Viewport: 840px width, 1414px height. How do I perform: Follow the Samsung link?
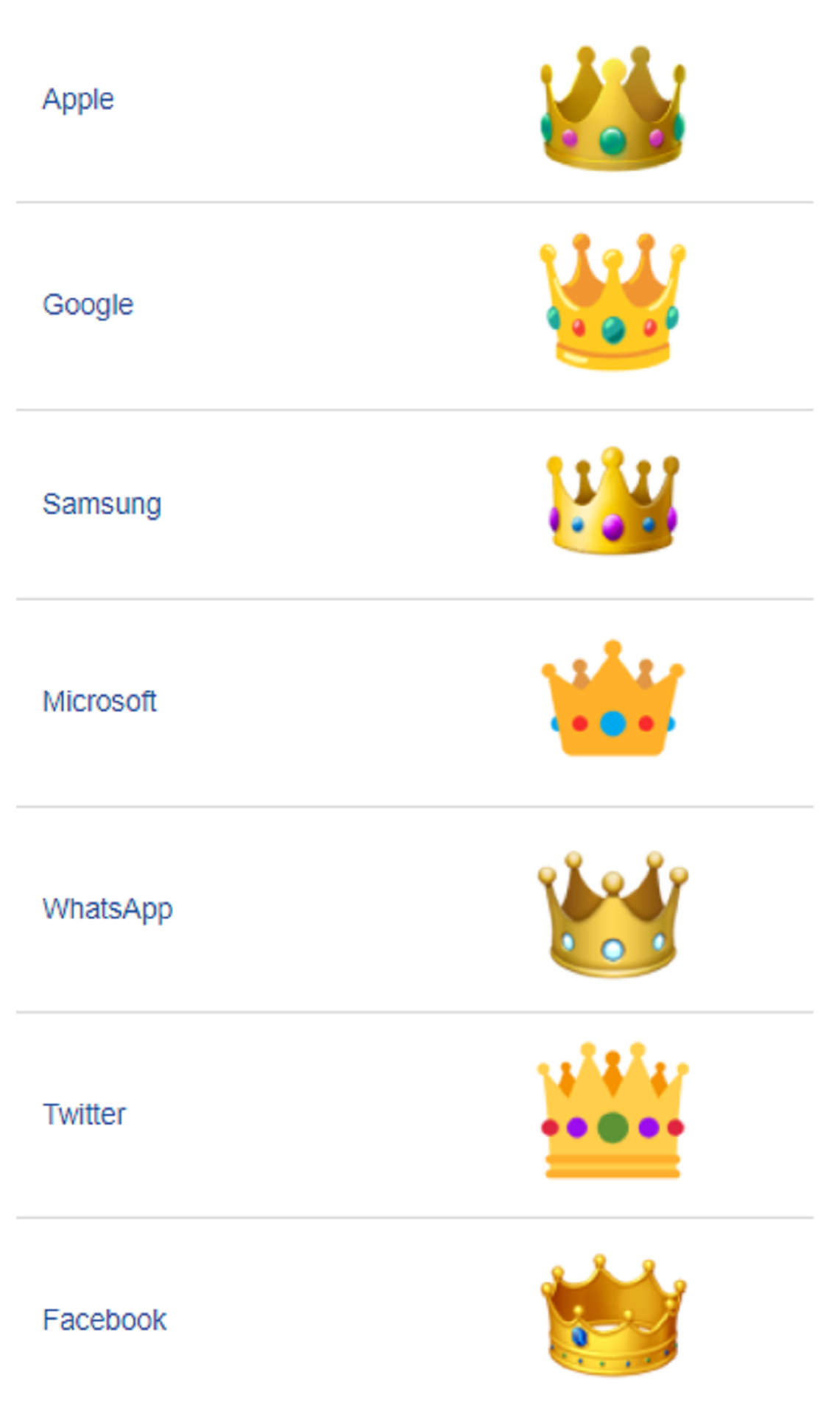click(102, 504)
